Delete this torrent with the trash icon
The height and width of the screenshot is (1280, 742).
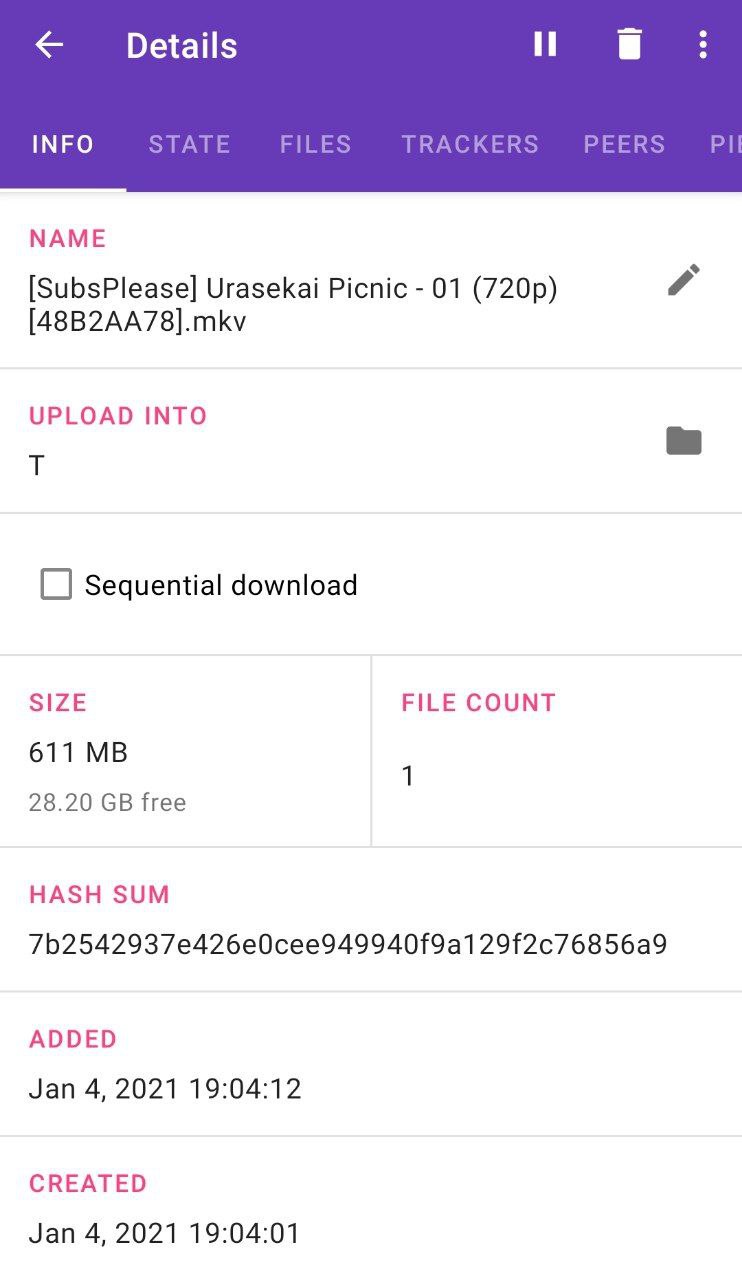629,45
